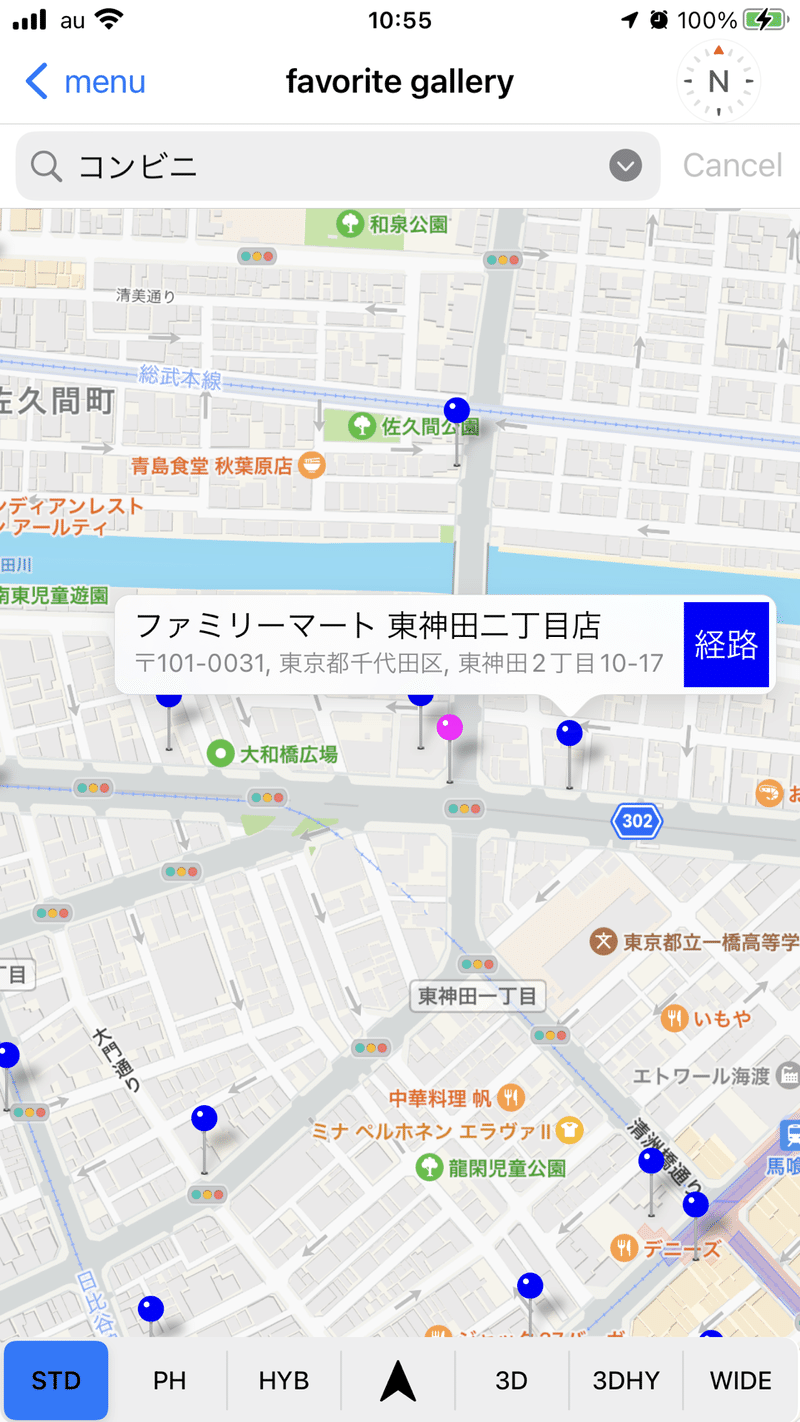Tap the compass to reset north
This screenshot has width=800, height=1422.
pos(718,82)
